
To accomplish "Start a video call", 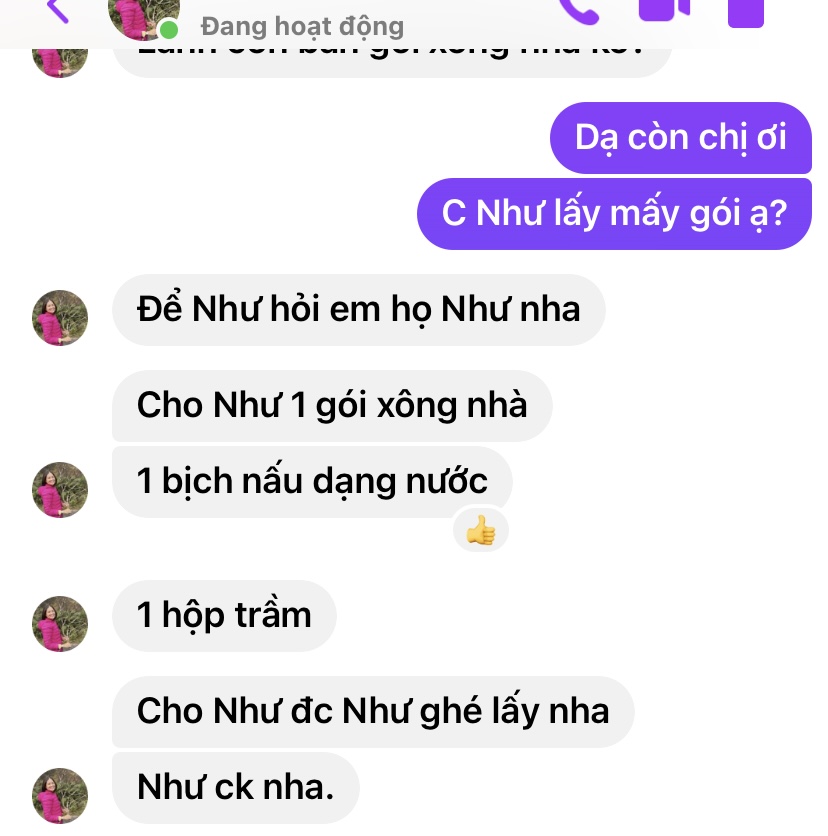I will pos(664,8).
